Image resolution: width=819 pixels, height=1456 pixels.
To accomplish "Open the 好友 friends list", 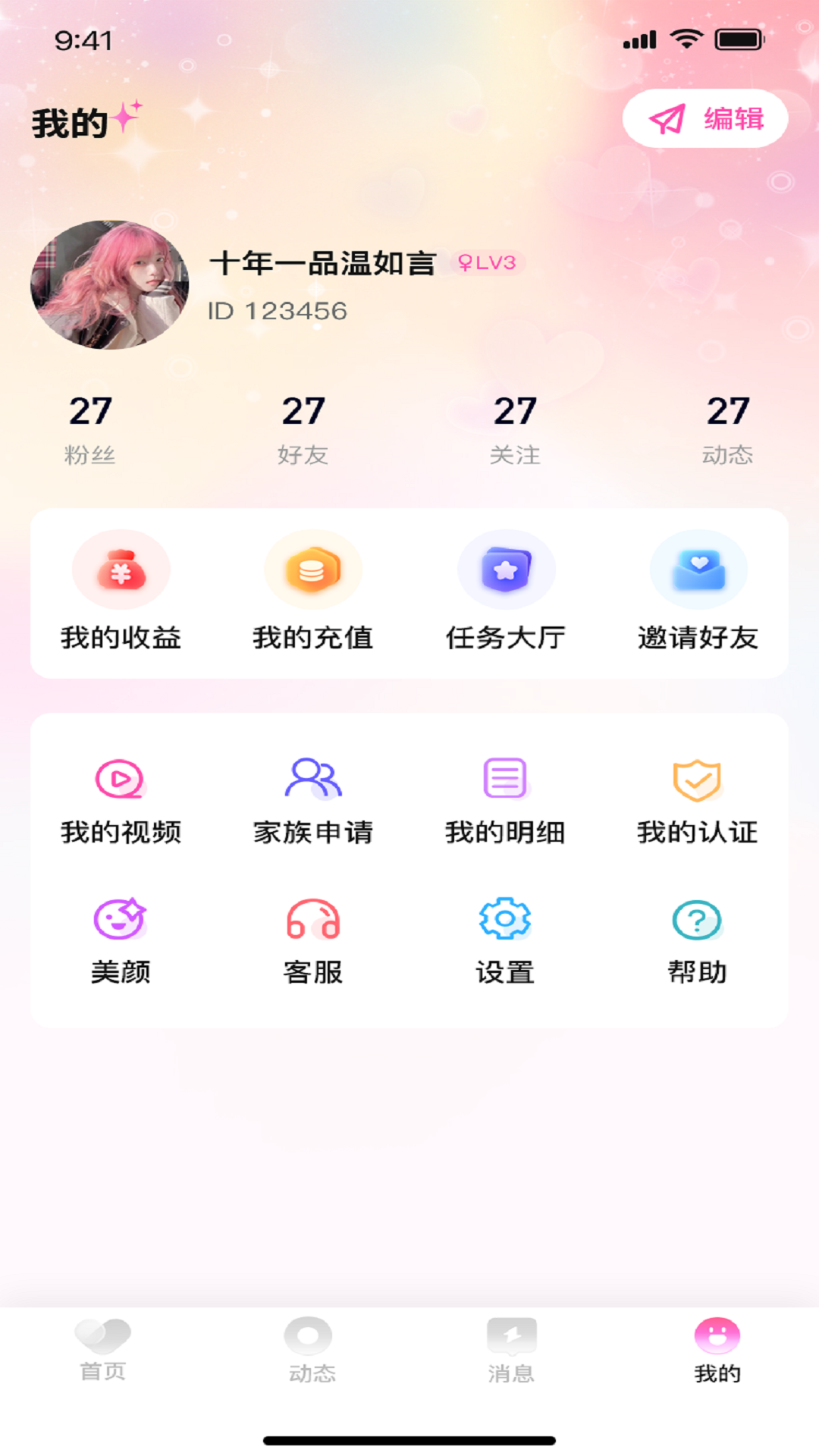I will (x=303, y=428).
